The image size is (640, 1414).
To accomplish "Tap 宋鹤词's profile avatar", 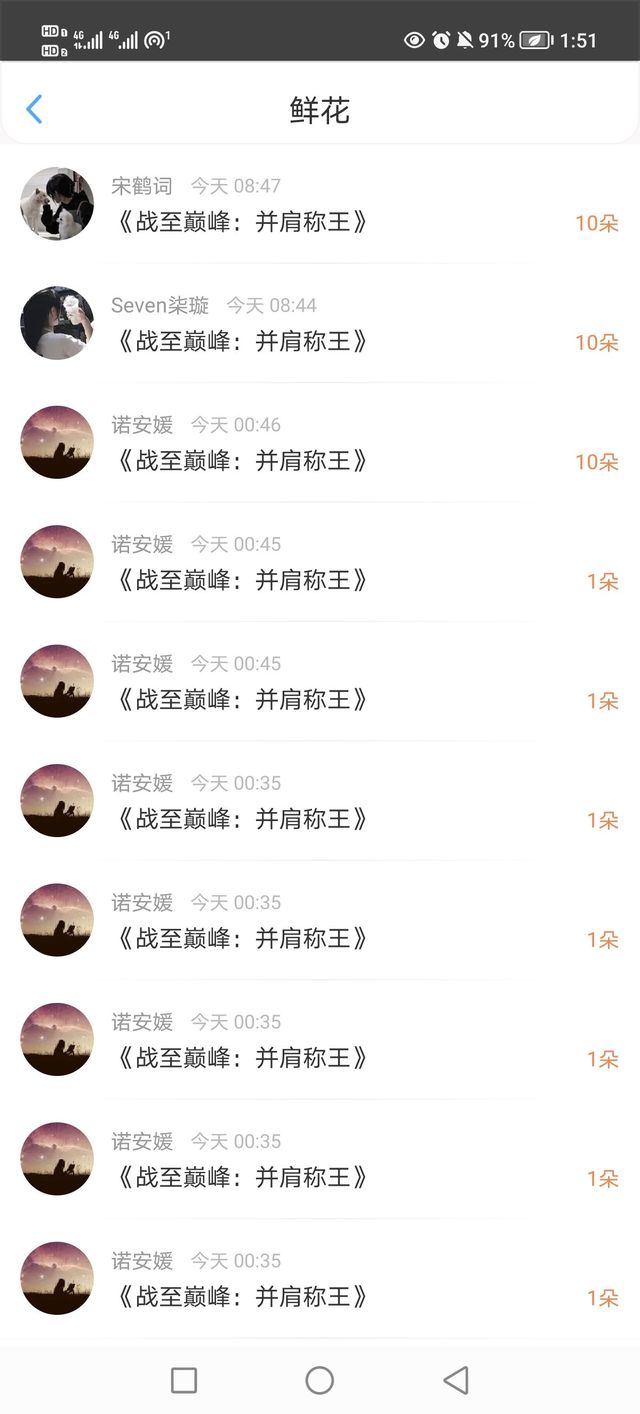I will coord(57,204).
